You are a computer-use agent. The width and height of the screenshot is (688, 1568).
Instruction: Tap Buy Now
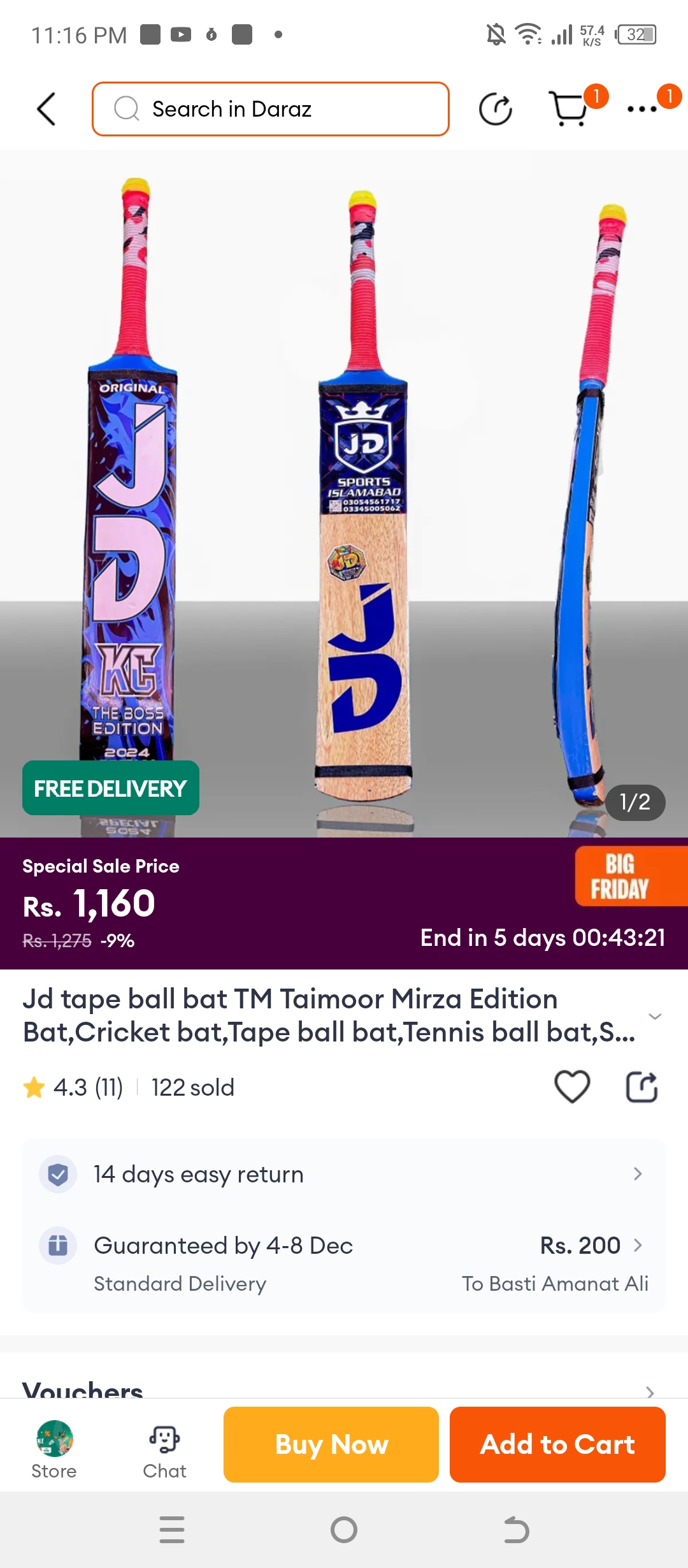click(331, 1444)
